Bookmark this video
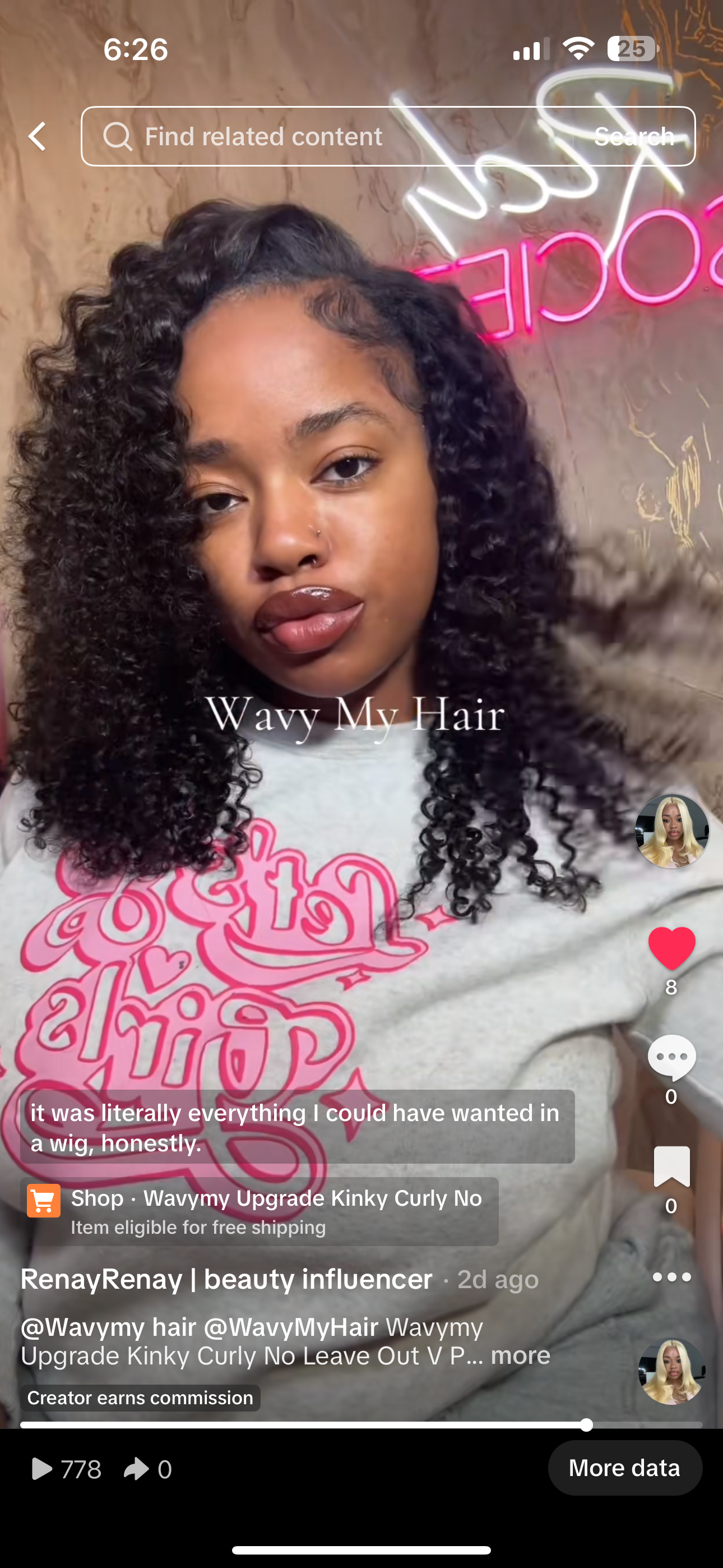723x1568 pixels. 671,1166
